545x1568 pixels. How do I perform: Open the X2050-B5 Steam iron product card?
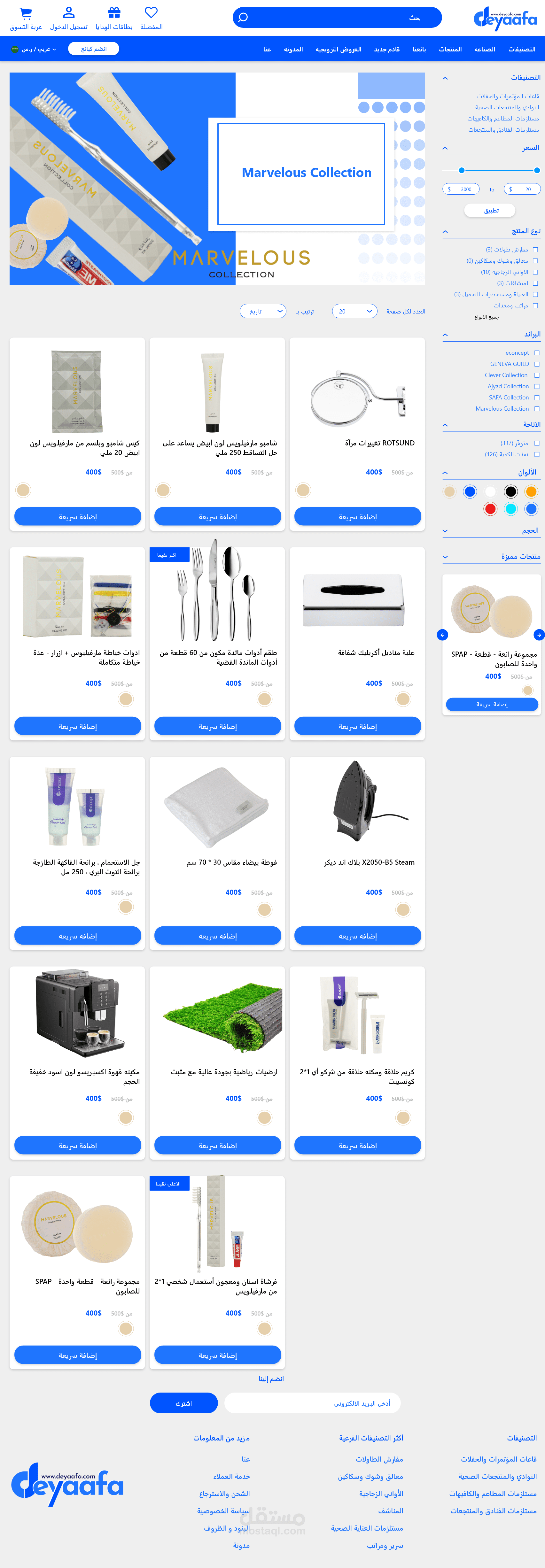[357, 852]
